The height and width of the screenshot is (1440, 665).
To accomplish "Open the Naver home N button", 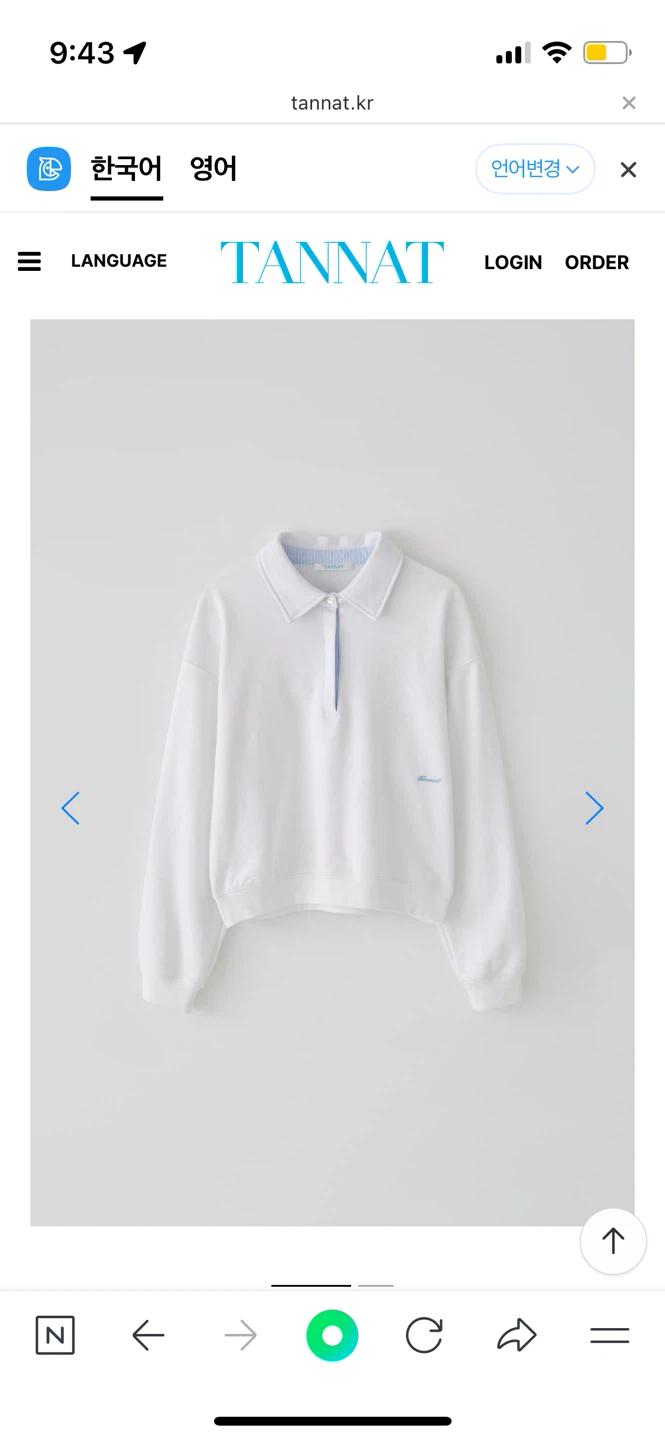I will click(x=55, y=1335).
